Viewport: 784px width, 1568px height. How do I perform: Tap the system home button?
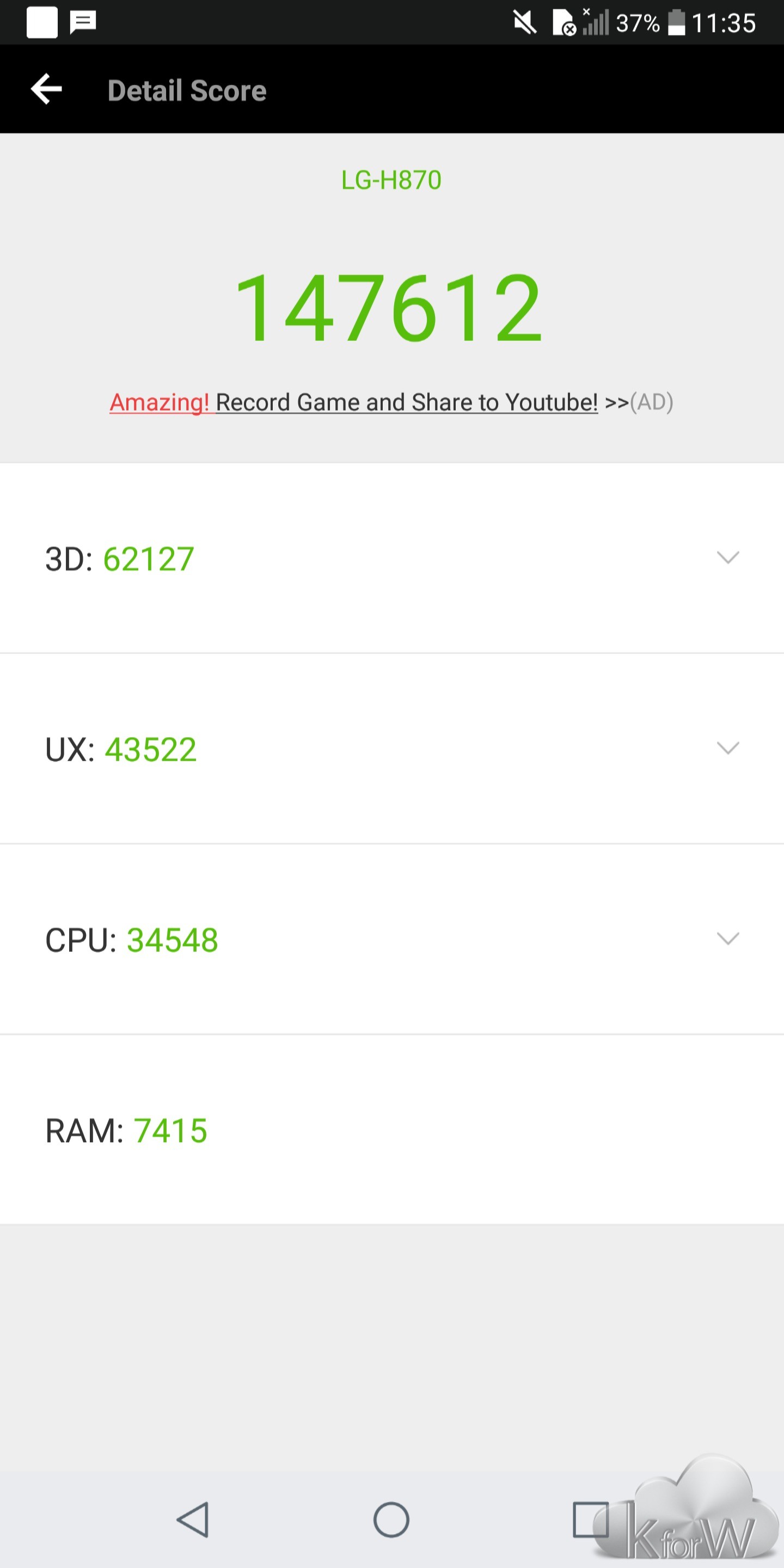[391, 1520]
